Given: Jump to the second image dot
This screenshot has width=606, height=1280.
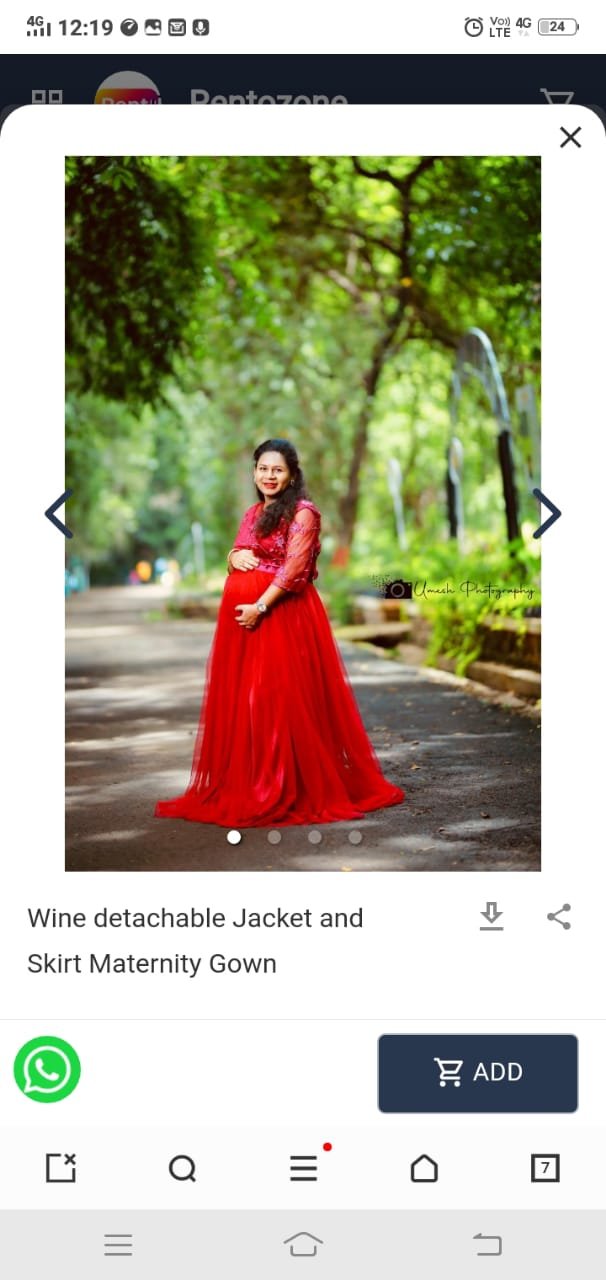Looking at the screenshot, I should (274, 837).
